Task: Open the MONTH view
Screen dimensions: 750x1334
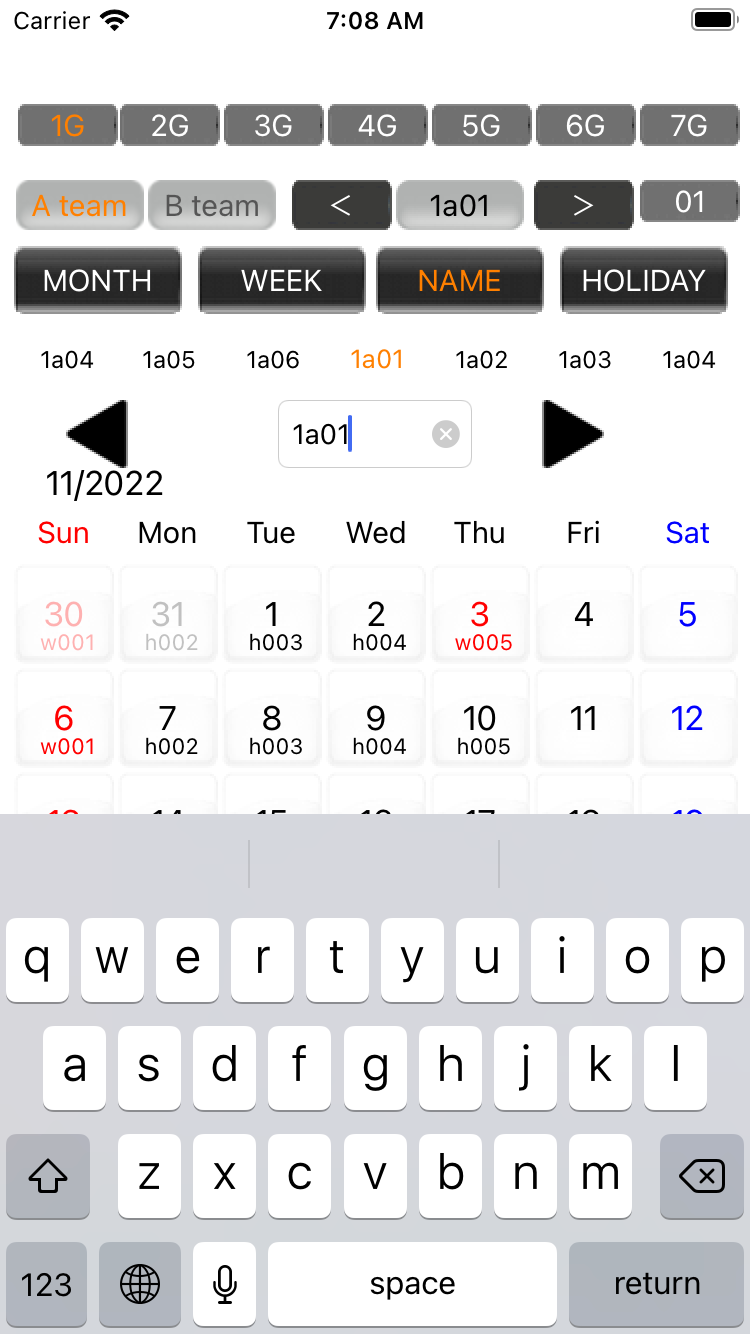Action: coord(97,281)
